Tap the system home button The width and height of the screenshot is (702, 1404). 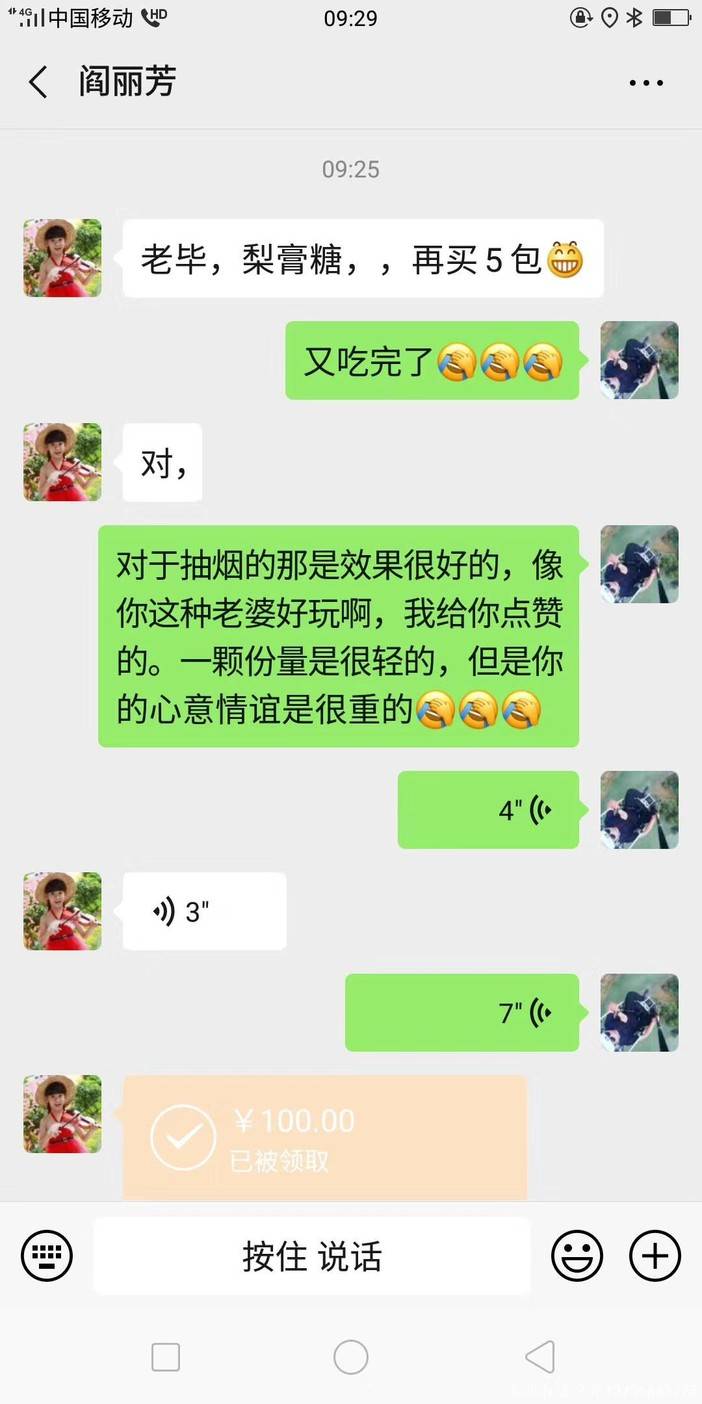point(351,1357)
